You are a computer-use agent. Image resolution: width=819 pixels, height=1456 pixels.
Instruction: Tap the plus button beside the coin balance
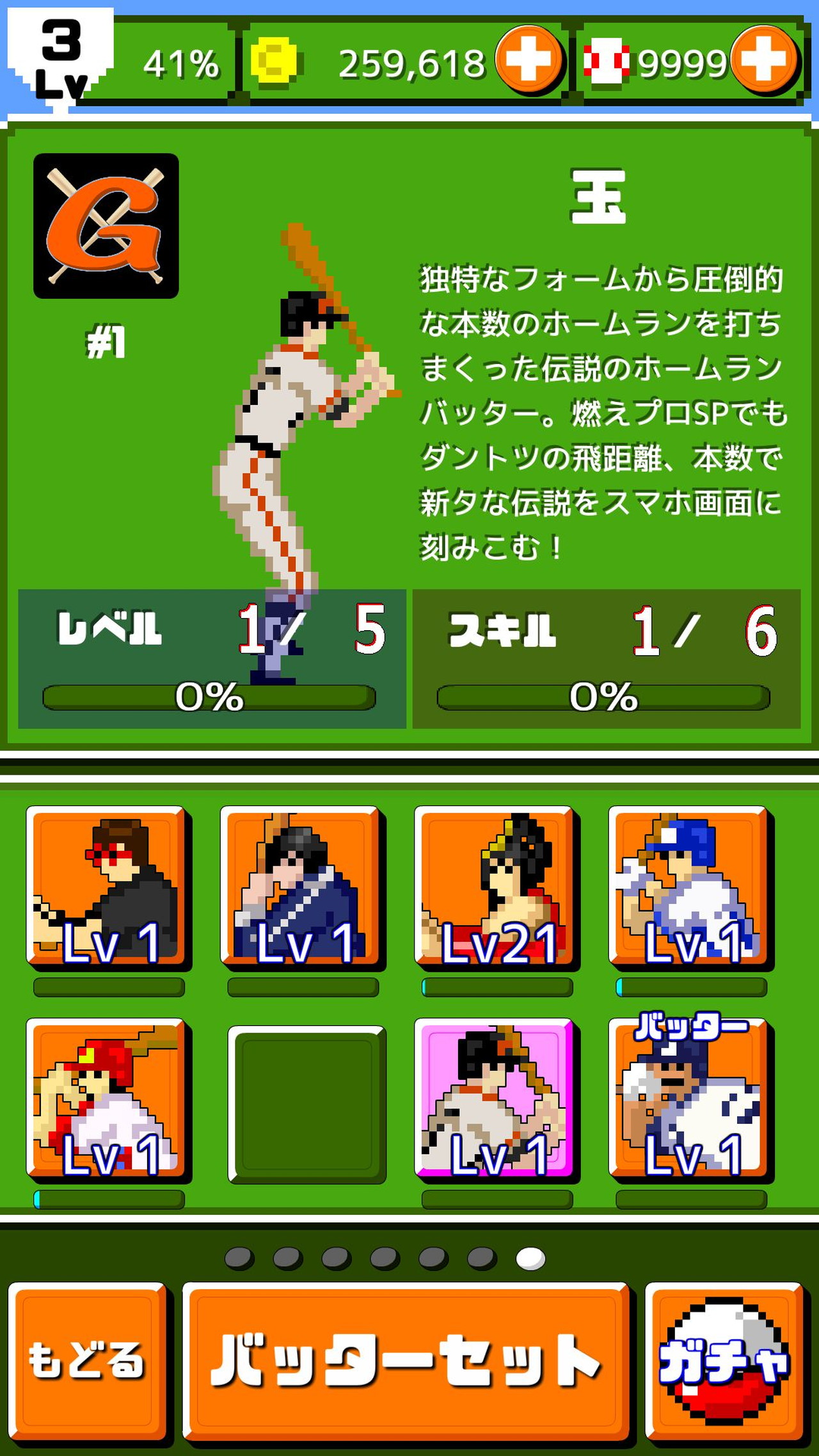click(x=529, y=60)
